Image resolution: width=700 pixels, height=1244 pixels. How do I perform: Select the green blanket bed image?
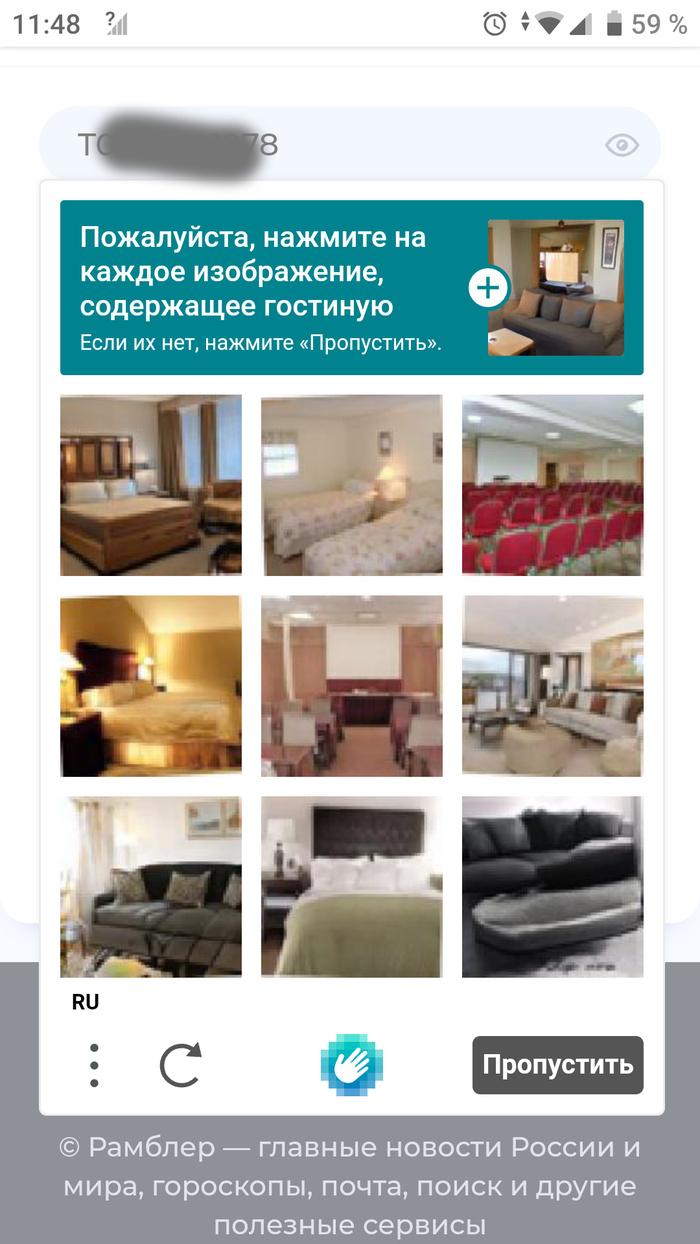coord(351,887)
